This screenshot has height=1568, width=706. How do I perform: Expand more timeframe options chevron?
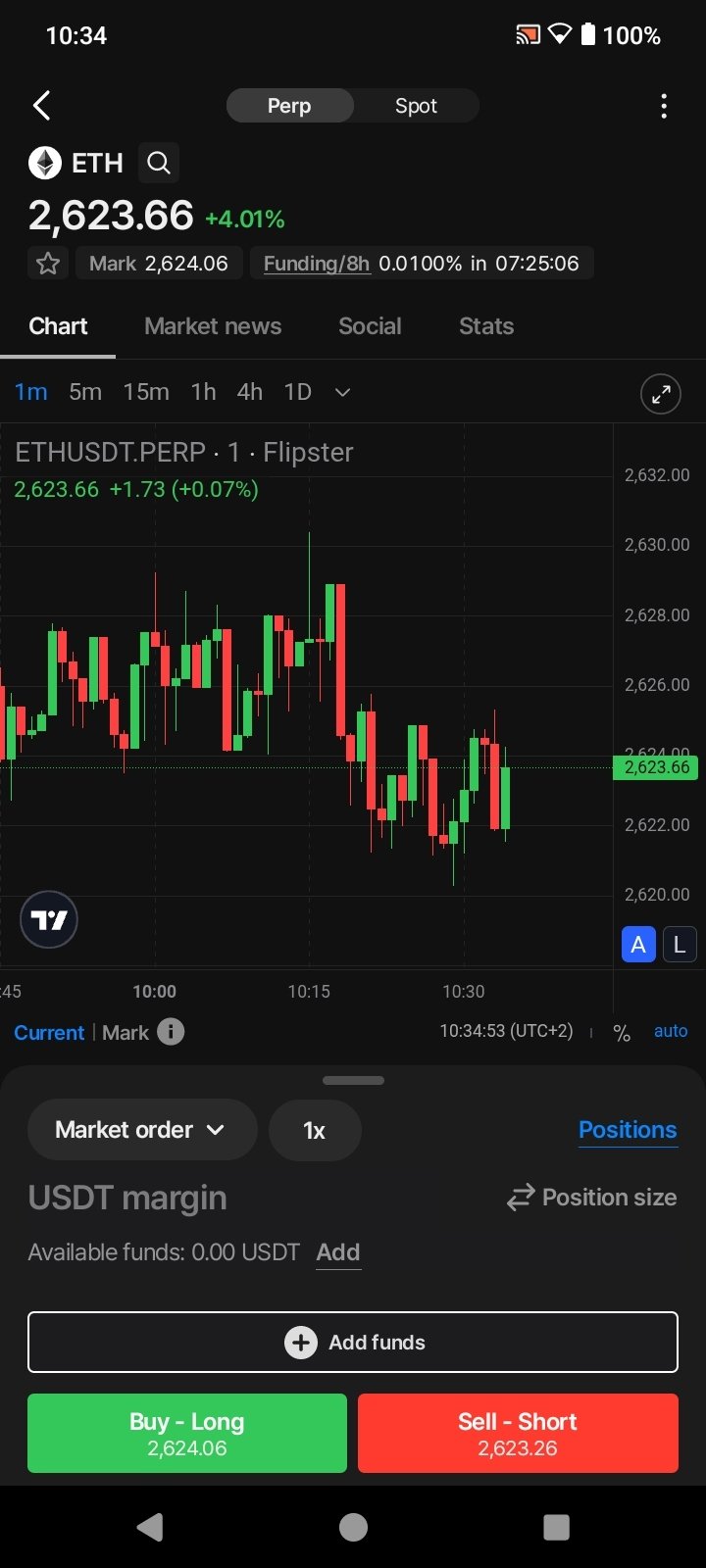pos(342,392)
